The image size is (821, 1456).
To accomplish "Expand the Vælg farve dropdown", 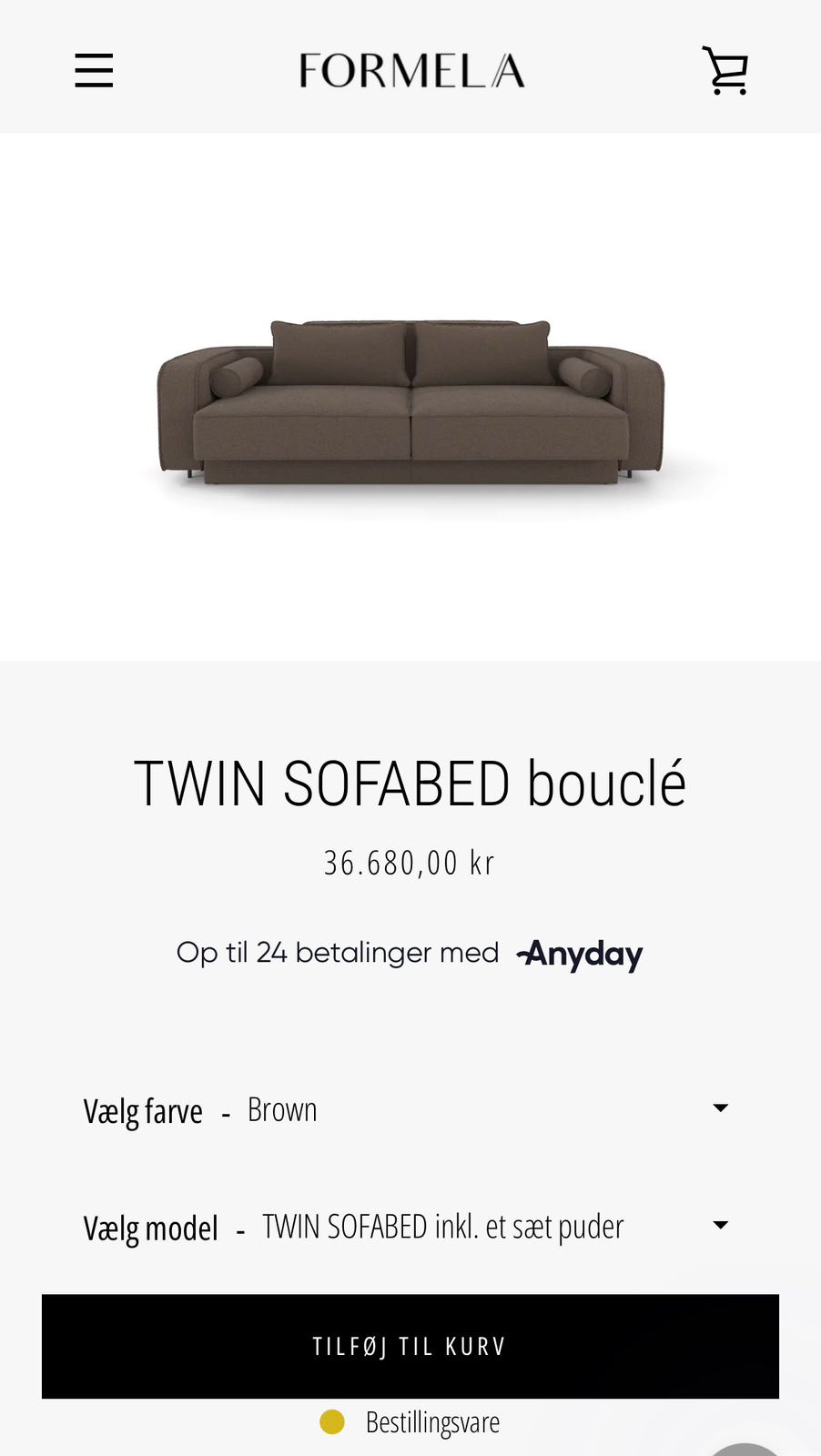I will pos(410,1108).
